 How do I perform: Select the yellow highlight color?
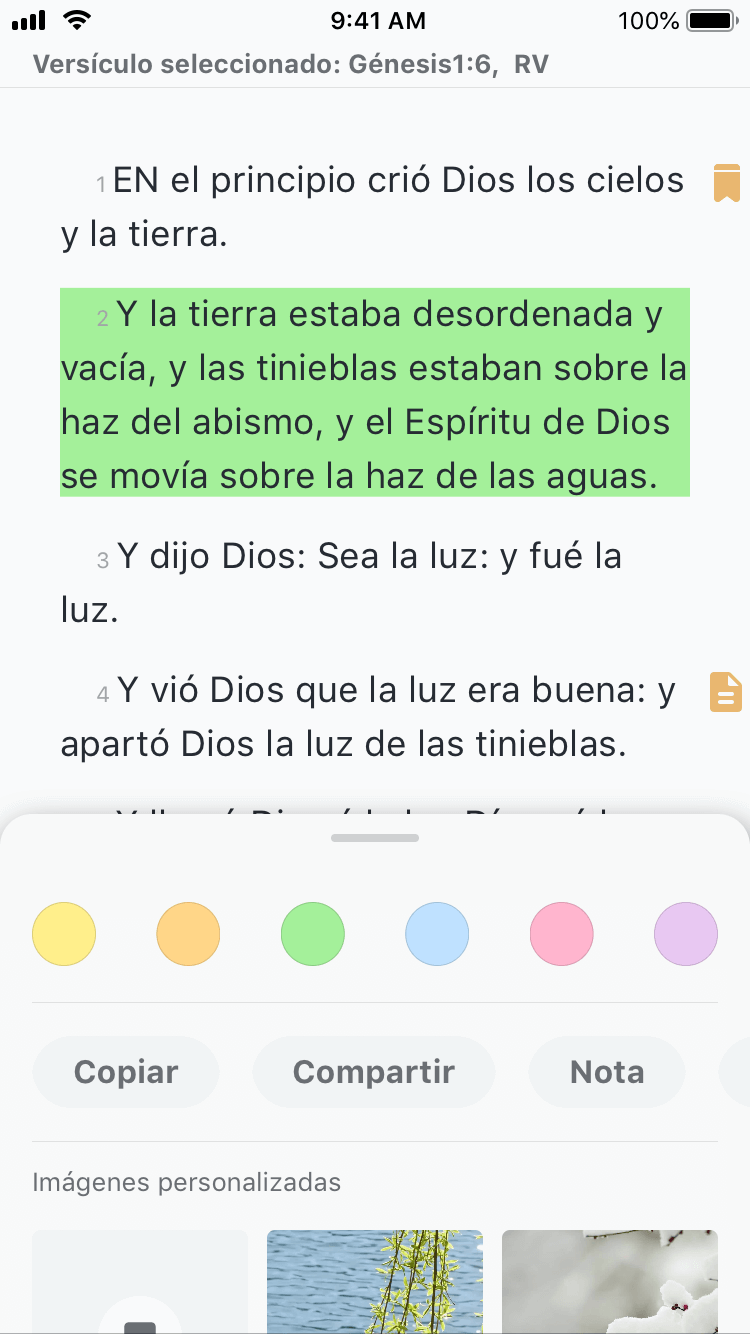click(x=64, y=934)
